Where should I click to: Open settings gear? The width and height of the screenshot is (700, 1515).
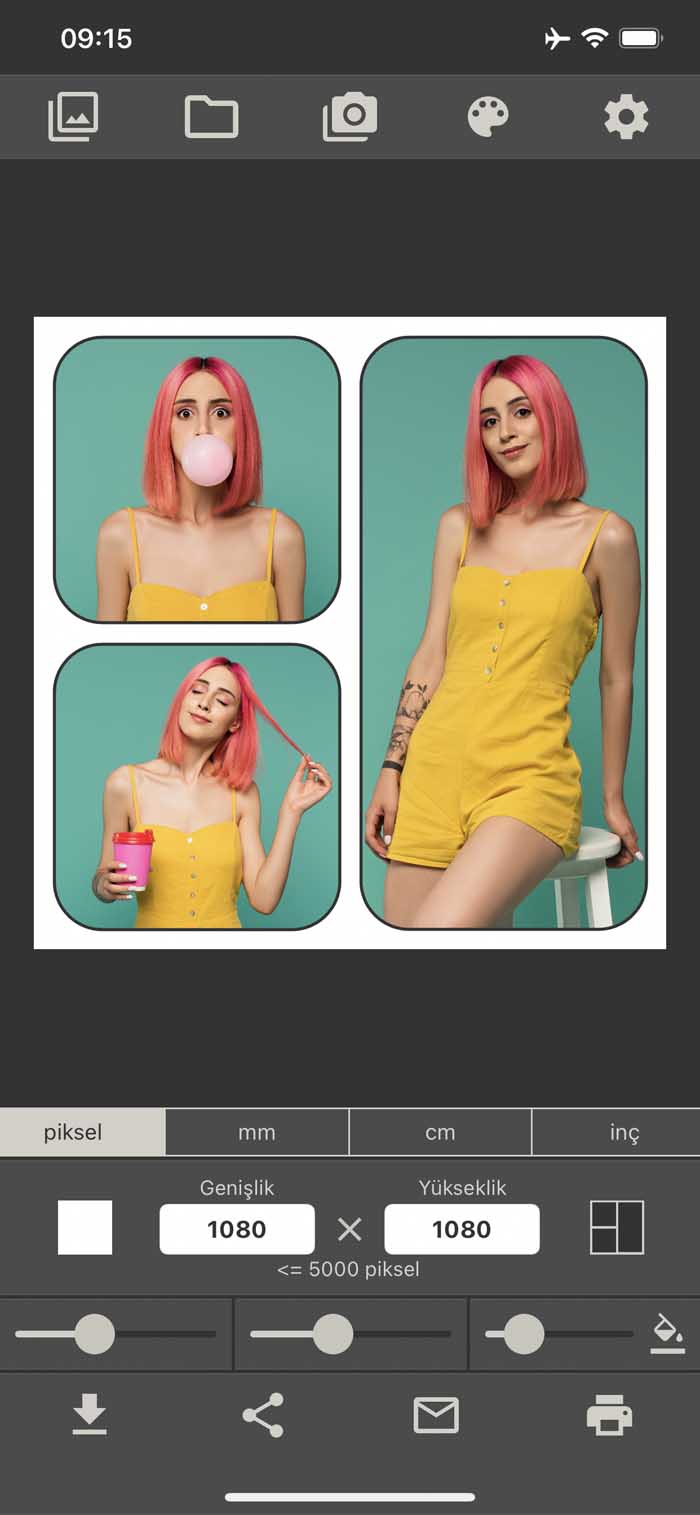point(626,117)
